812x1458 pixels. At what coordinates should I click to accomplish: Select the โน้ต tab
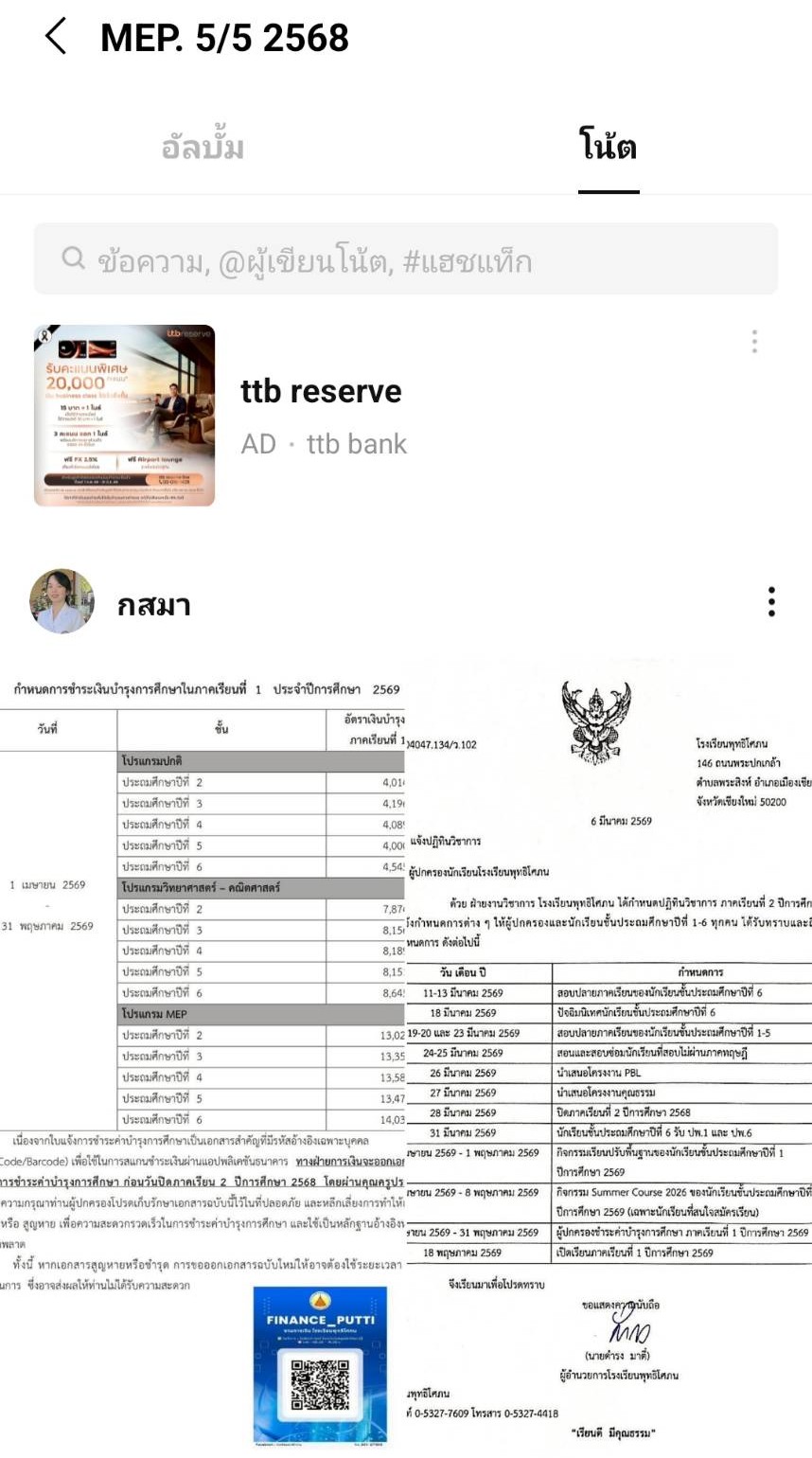coord(608,148)
